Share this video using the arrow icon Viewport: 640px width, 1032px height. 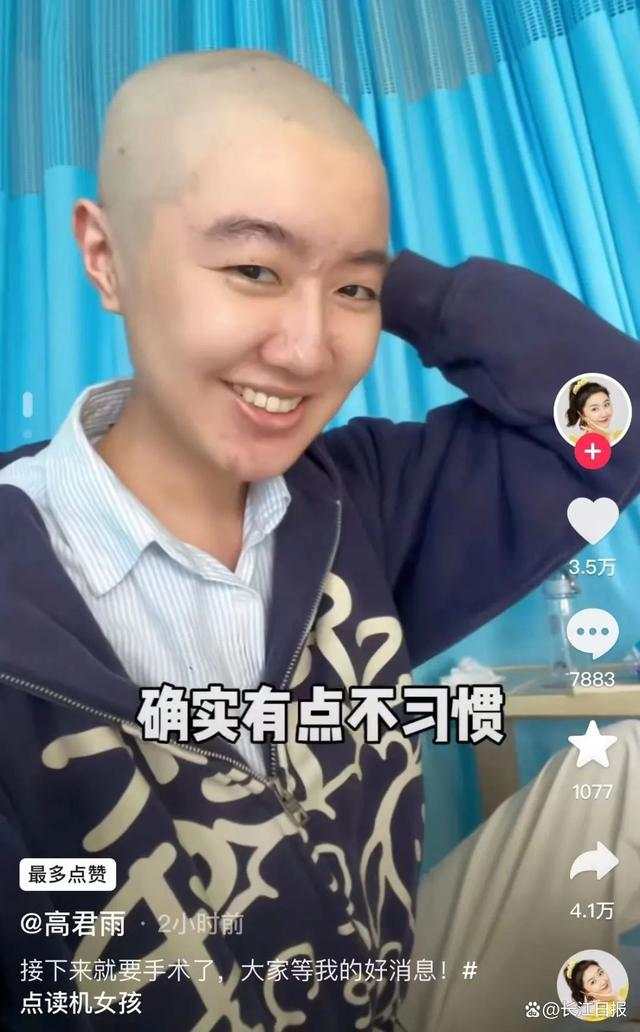[x=593, y=862]
